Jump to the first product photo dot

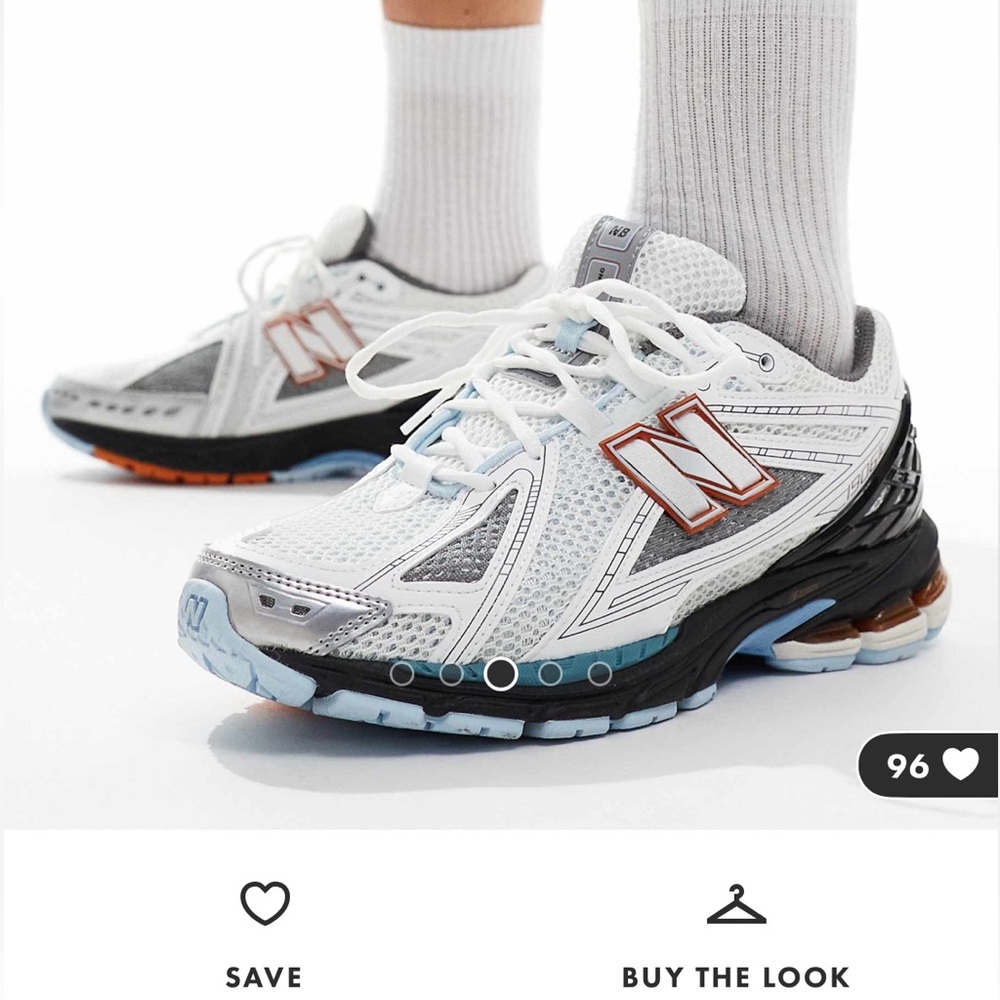(402, 674)
